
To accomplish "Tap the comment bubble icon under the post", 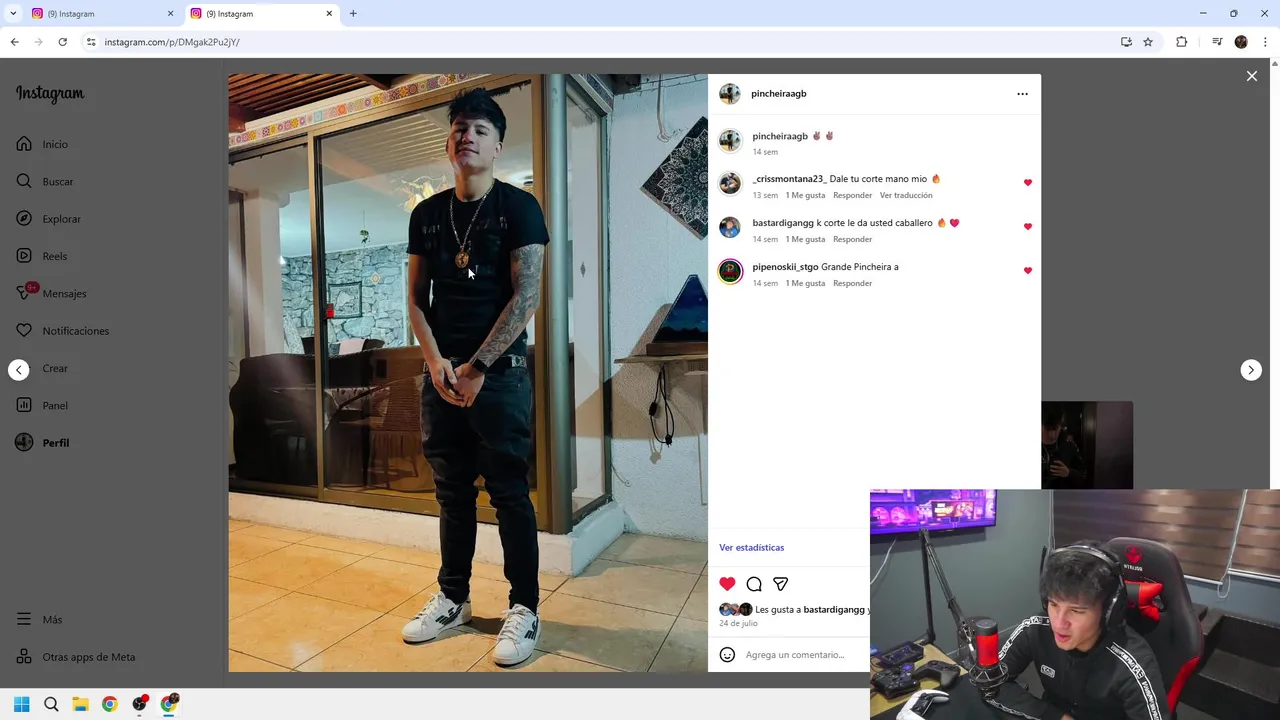I will (x=754, y=584).
